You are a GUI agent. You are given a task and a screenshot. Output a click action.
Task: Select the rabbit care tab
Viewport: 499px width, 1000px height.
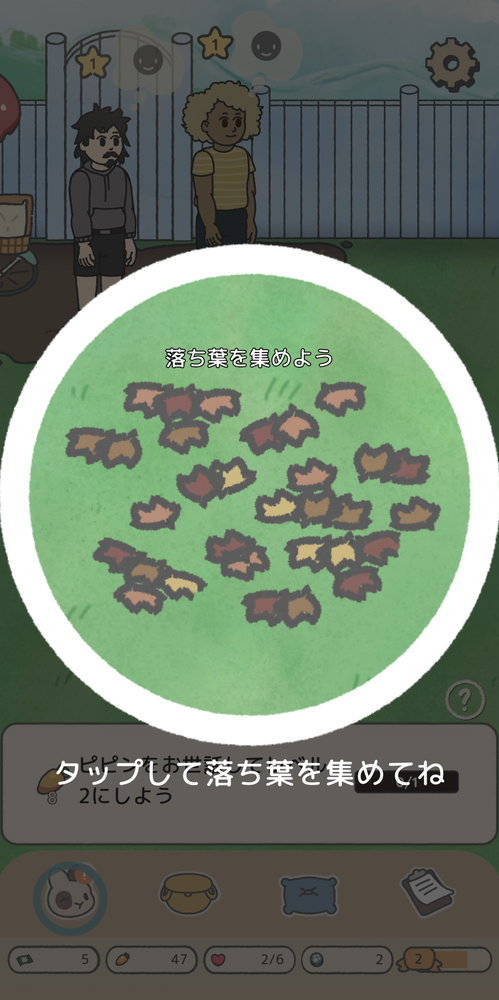70,897
